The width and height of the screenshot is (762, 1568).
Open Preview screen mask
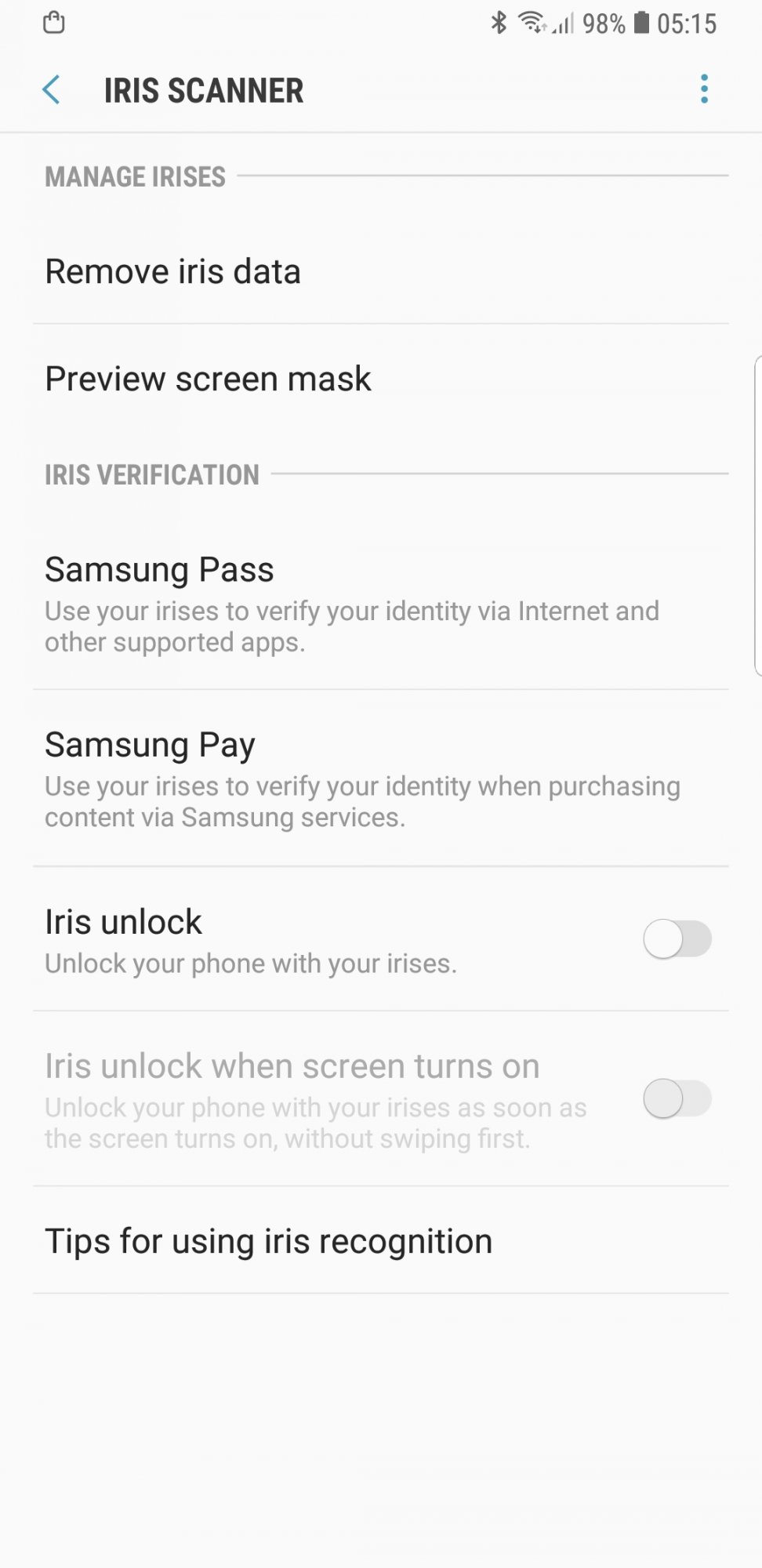(381, 379)
